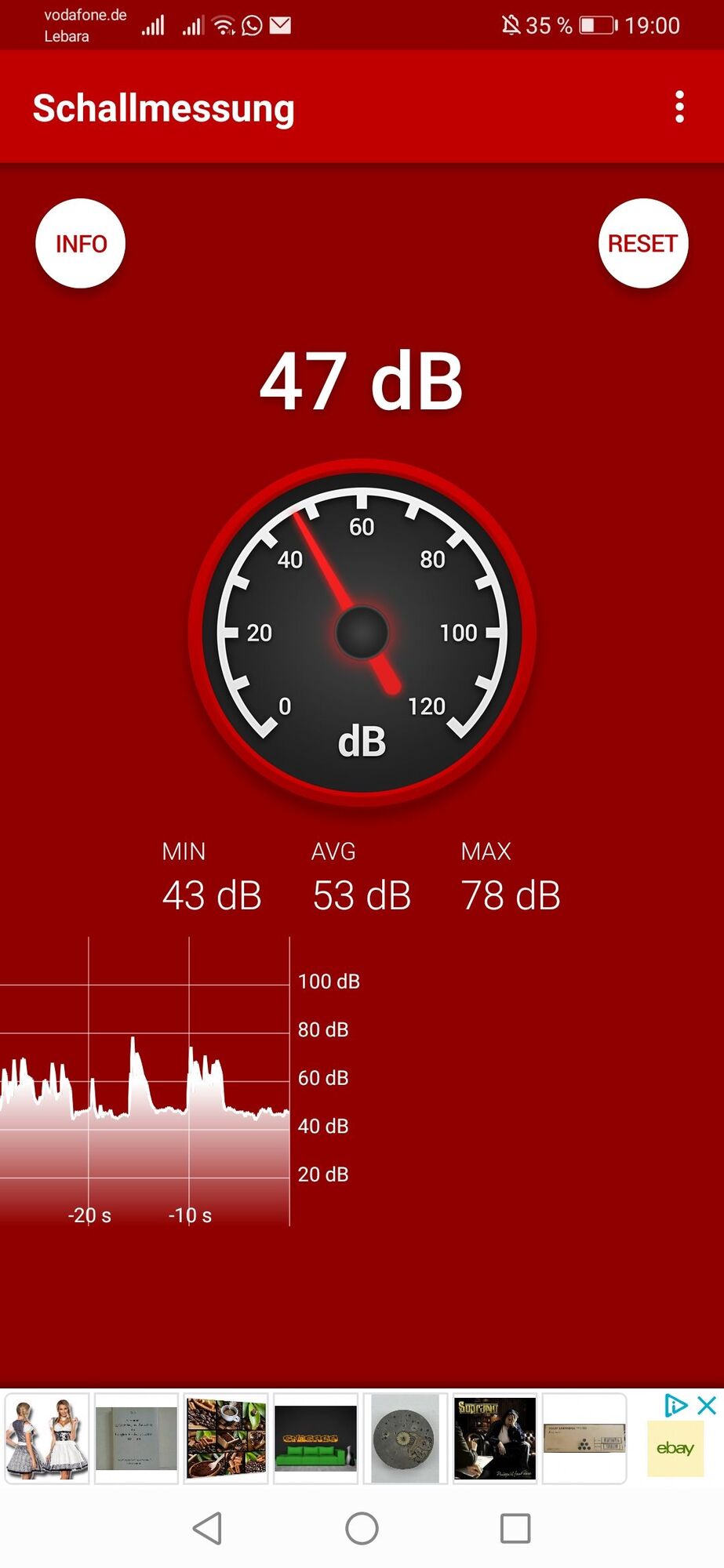724x1568 pixels.
Task: Go to the home screen
Action: (362, 1528)
